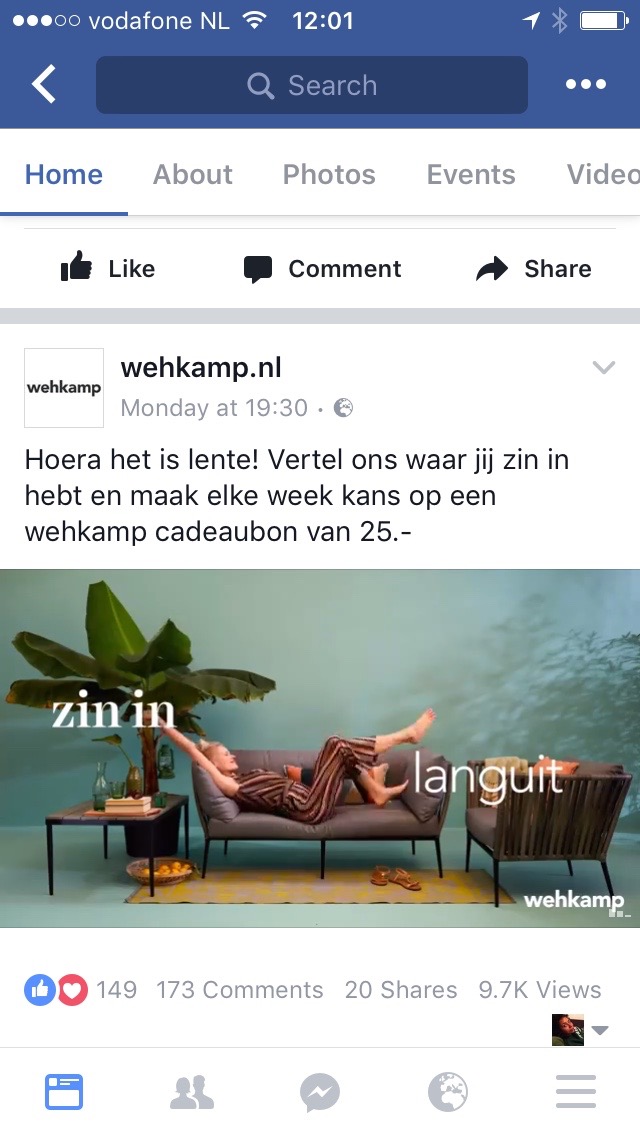640x1136 pixels.
Task: Expand the wehkamp.nl post options chevron
Action: 604,368
